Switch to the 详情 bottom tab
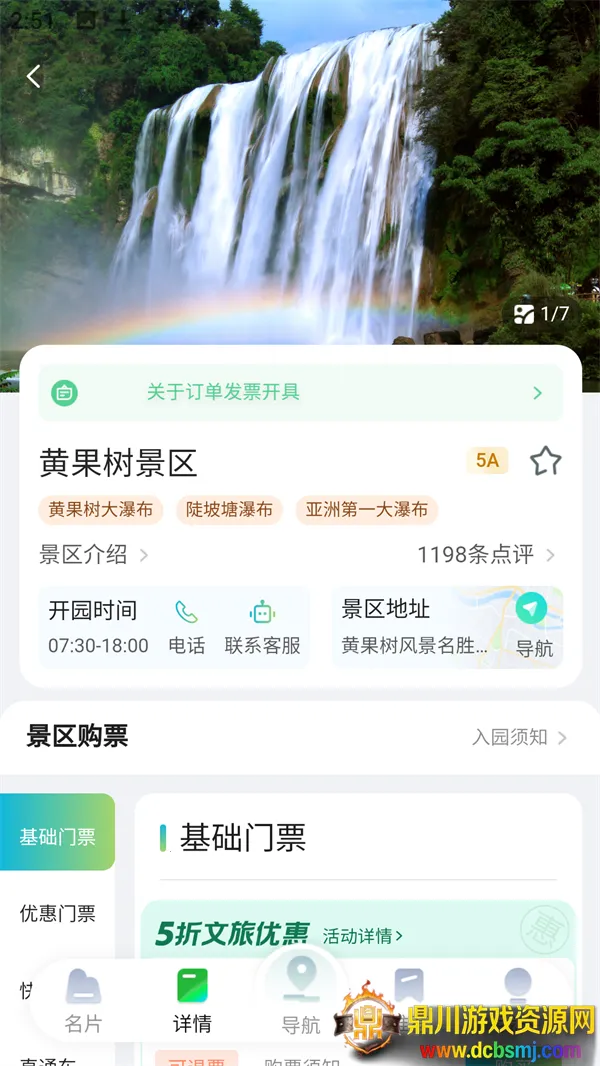 (x=192, y=1002)
